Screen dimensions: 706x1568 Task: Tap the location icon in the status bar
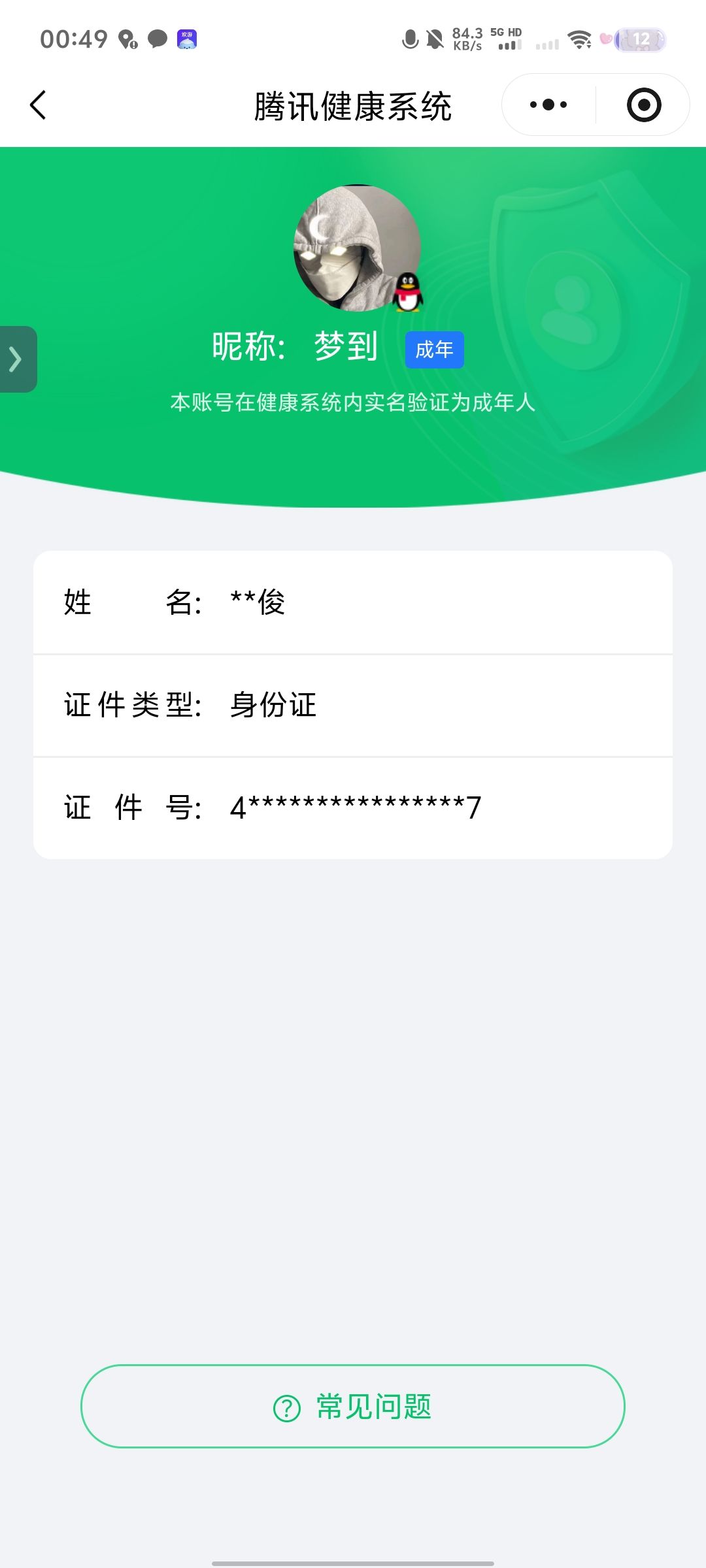[126, 41]
